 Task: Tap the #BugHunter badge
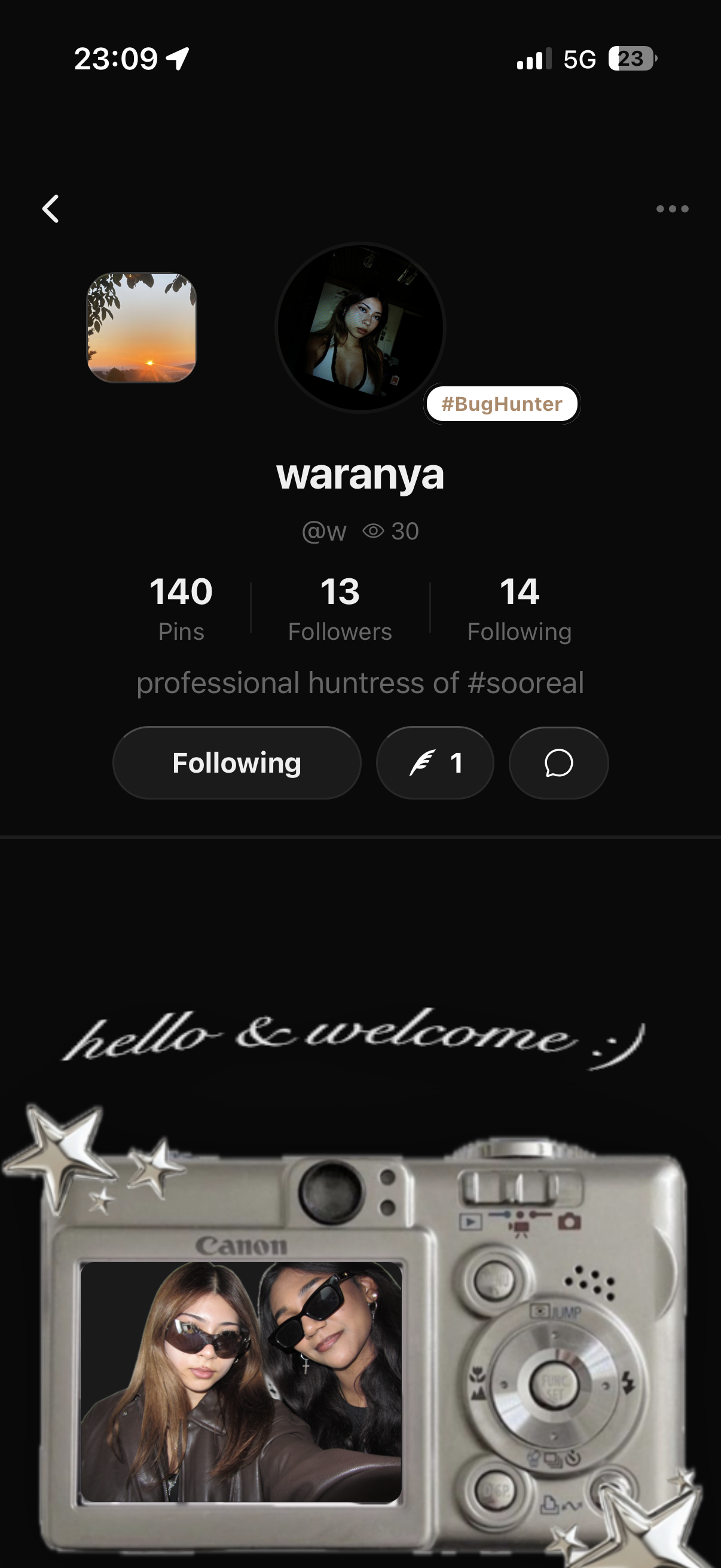(502, 404)
